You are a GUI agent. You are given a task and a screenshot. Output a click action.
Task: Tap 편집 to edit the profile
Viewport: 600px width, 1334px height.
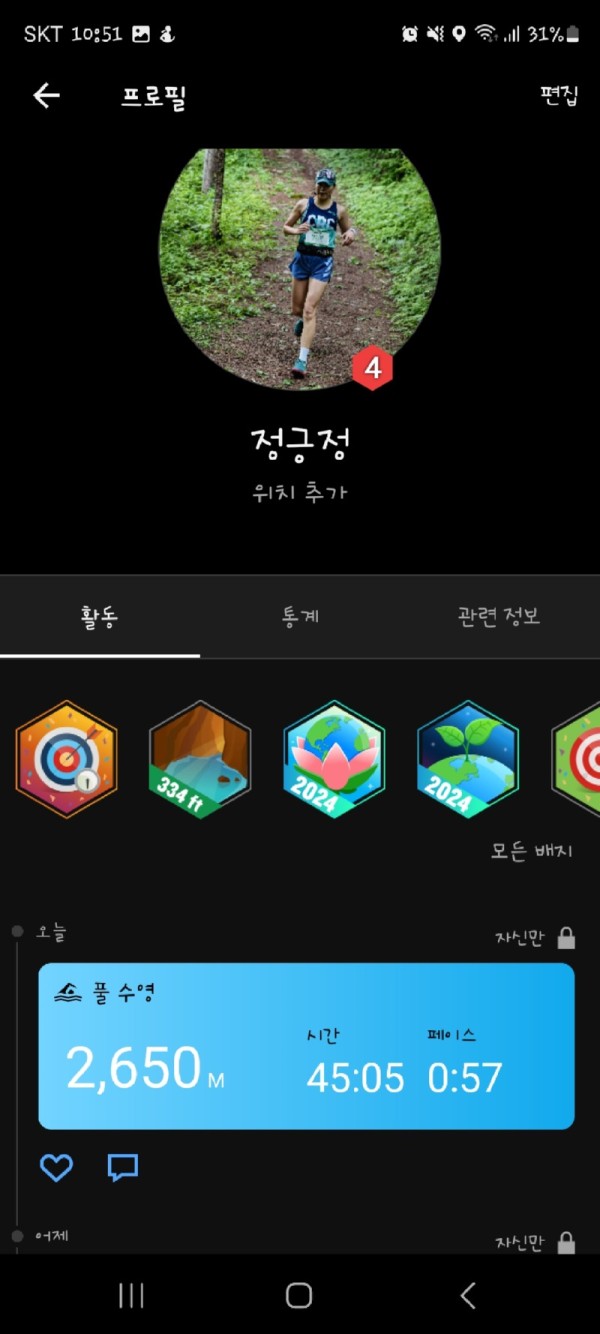pos(558,96)
